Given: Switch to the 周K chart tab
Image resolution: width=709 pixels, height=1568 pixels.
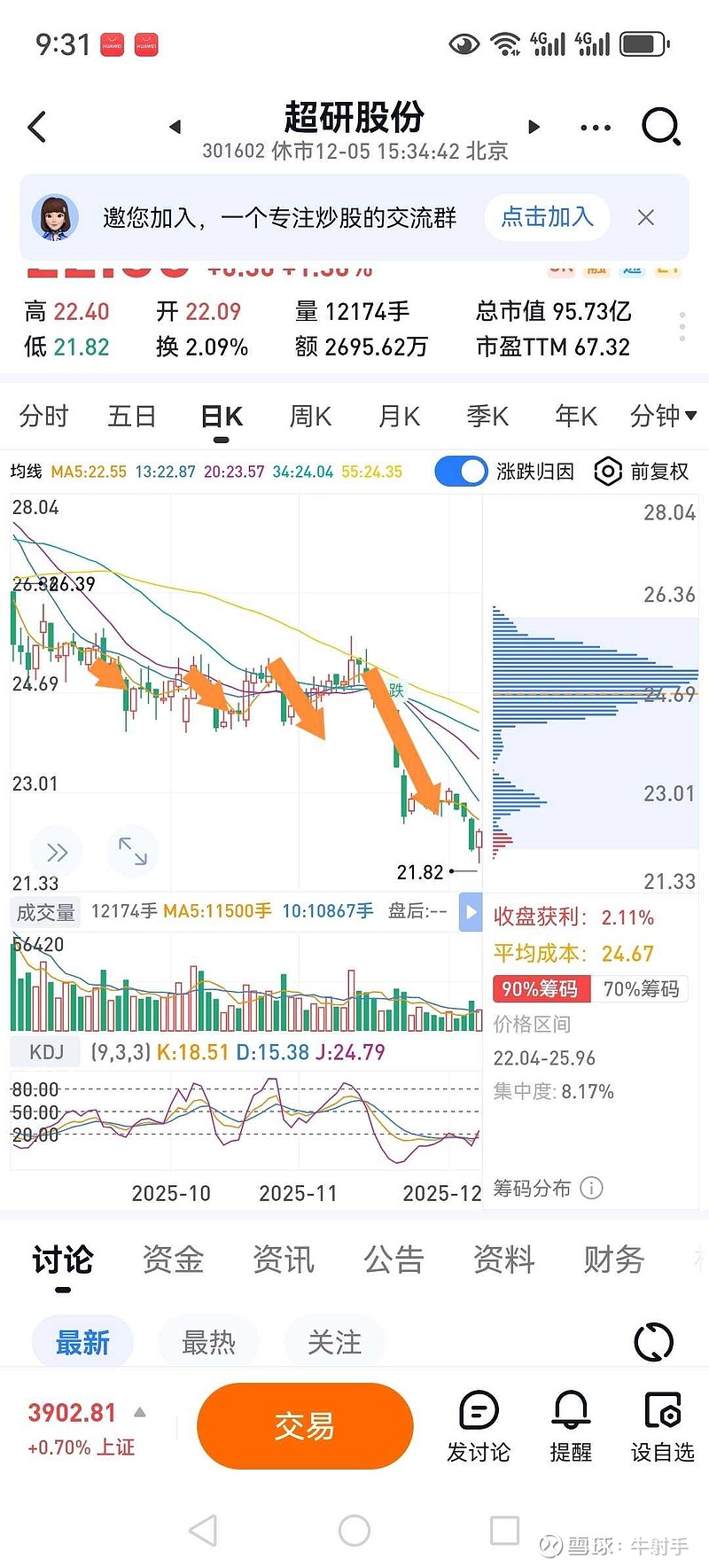Looking at the screenshot, I should tap(310, 416).
